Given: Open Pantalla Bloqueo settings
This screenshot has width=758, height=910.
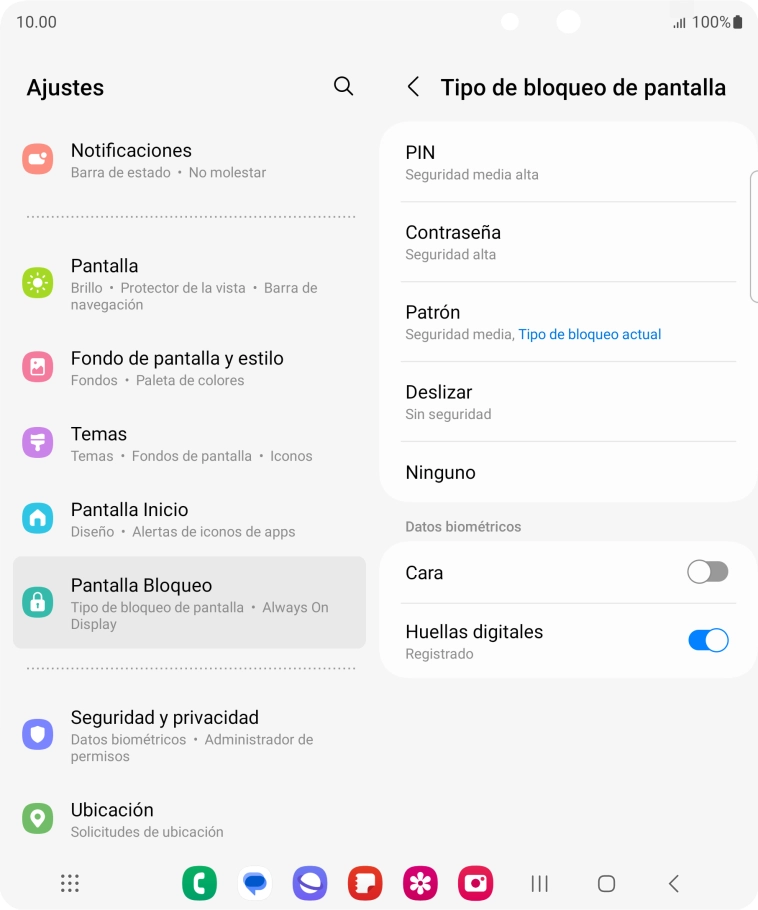Looking at the screenshot, I should (x=189, y=603).
